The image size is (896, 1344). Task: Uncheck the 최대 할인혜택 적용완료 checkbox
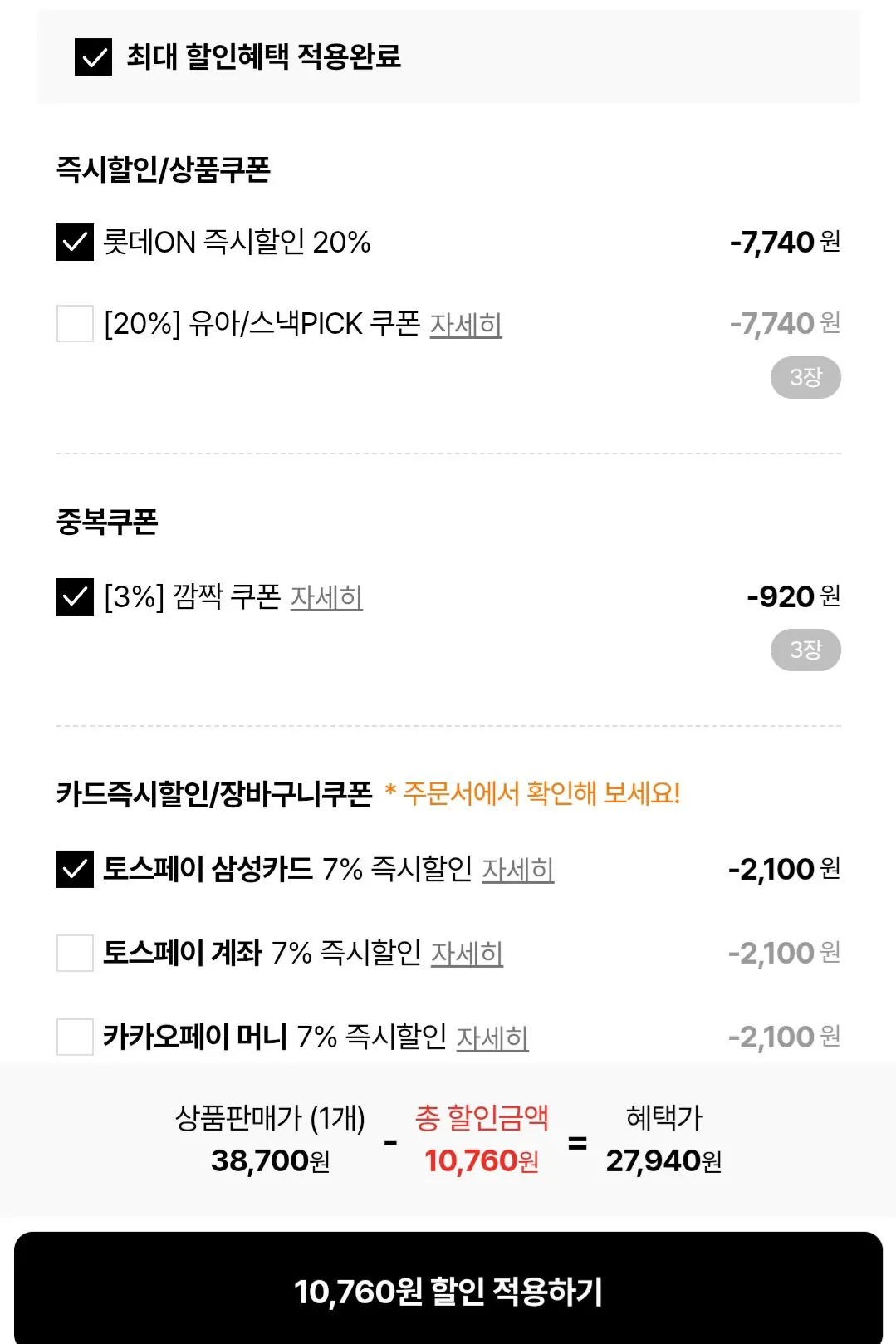(93, 56)
